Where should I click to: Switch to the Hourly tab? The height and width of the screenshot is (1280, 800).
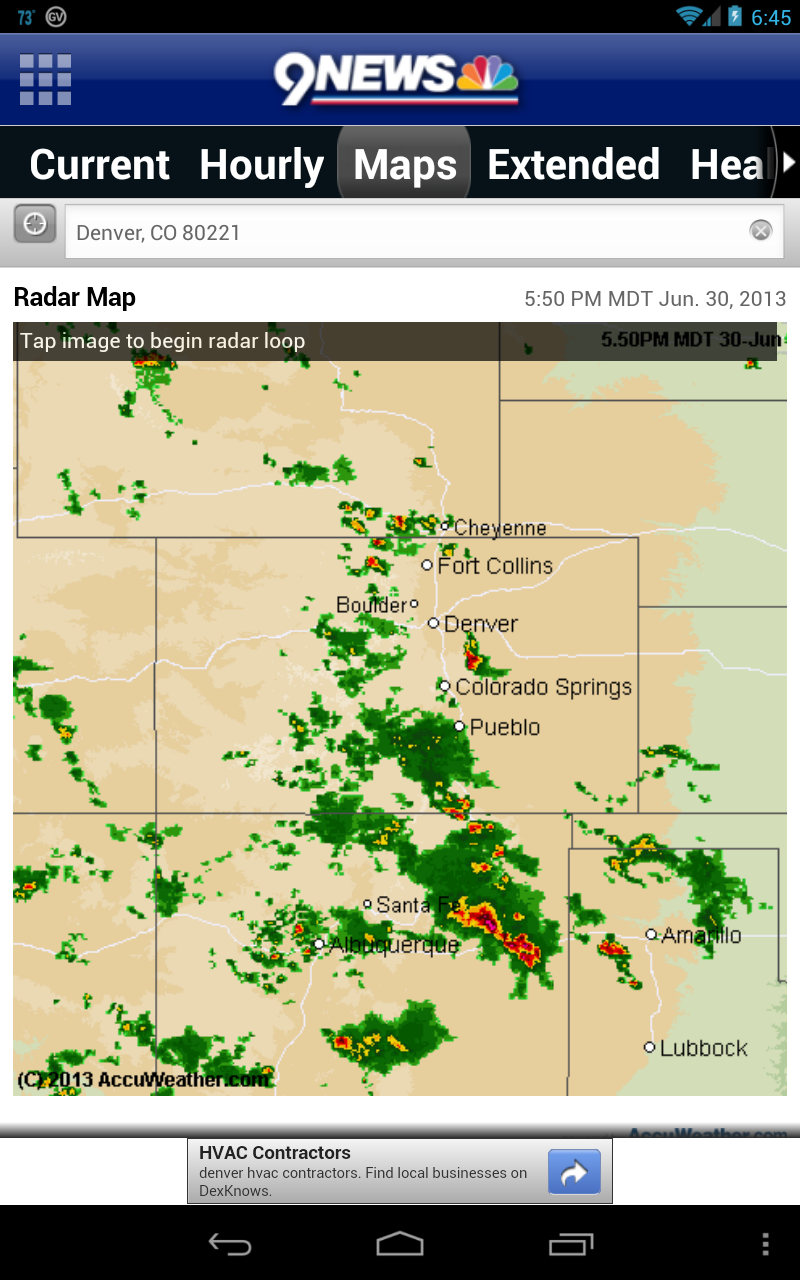pyautogui.click(x=261, y=165)
